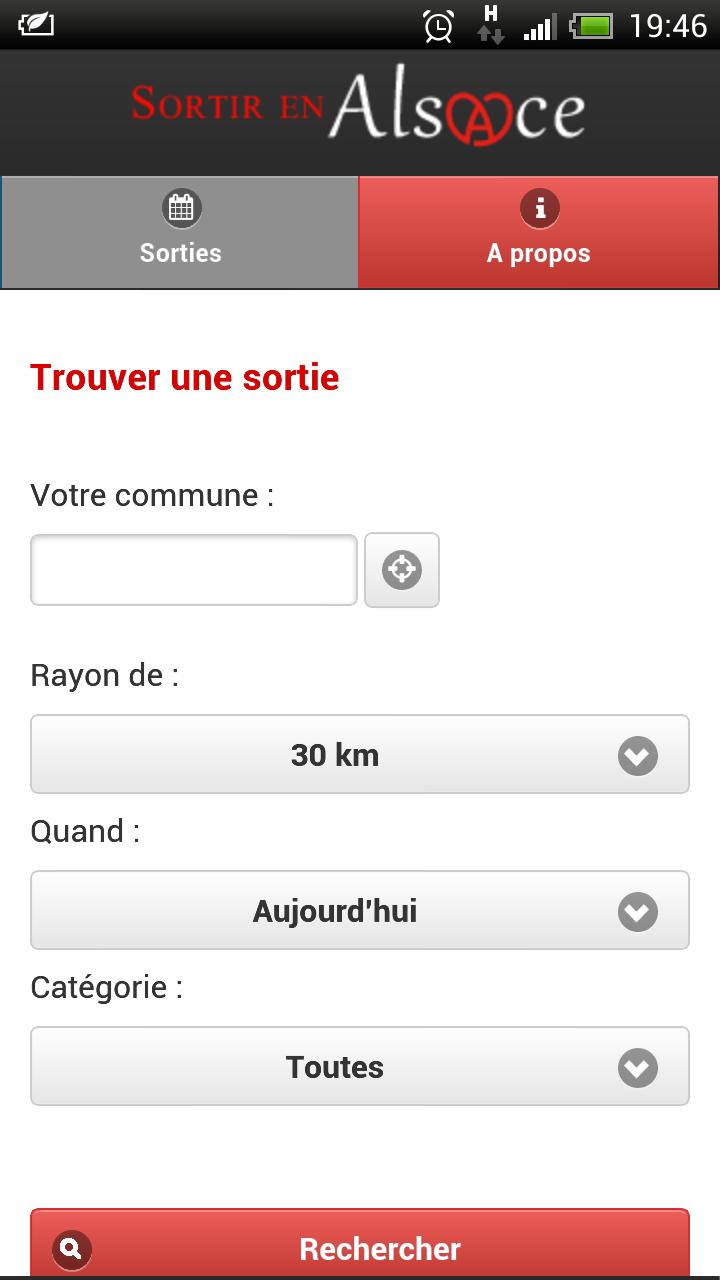Screen dimensions: 720x1280
Task: Click the chevron icon on the Toutes selector
Action: (x=637, y=1066)
